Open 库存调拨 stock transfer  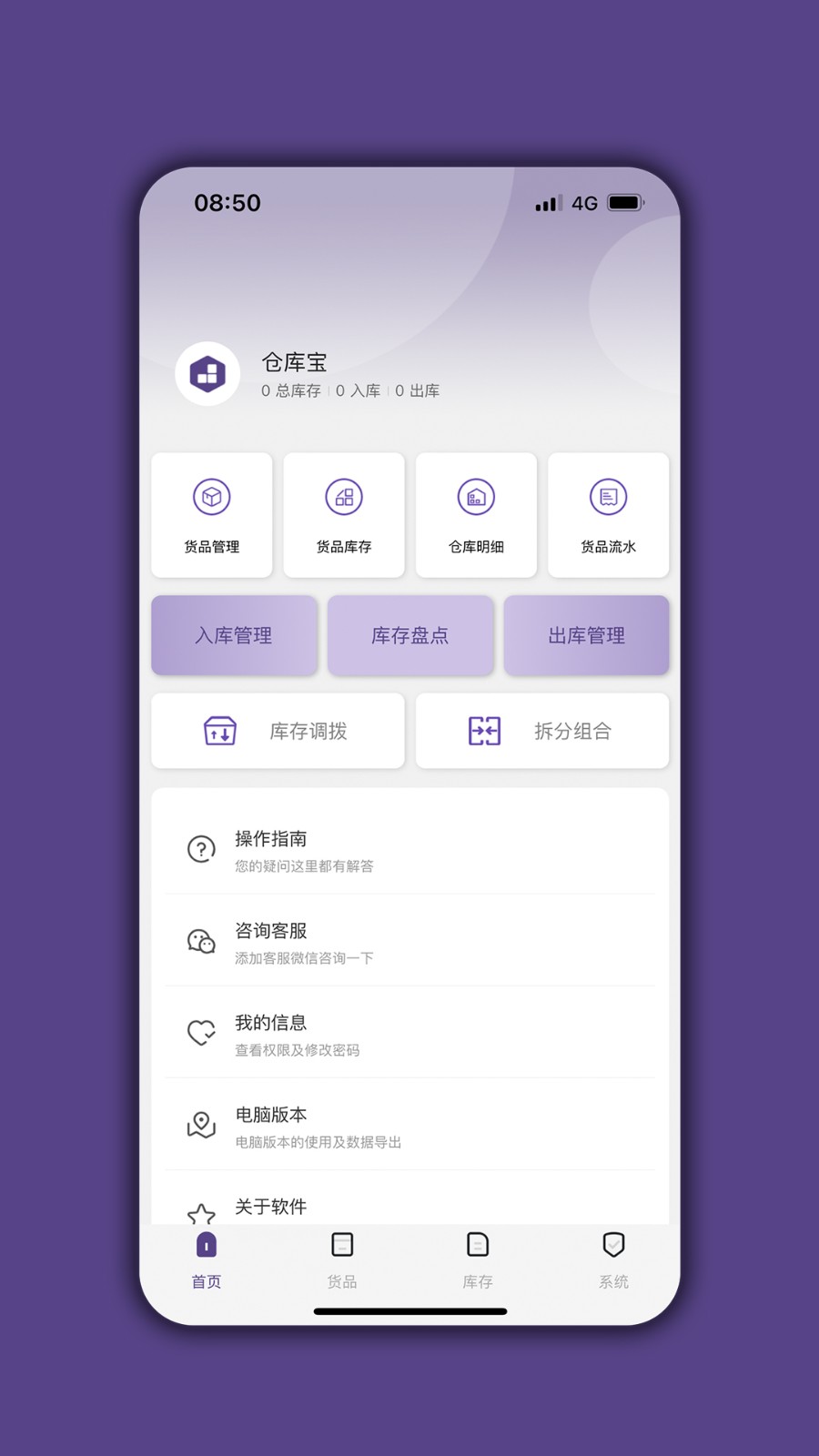pyautogui.click(x=278, y=731)
